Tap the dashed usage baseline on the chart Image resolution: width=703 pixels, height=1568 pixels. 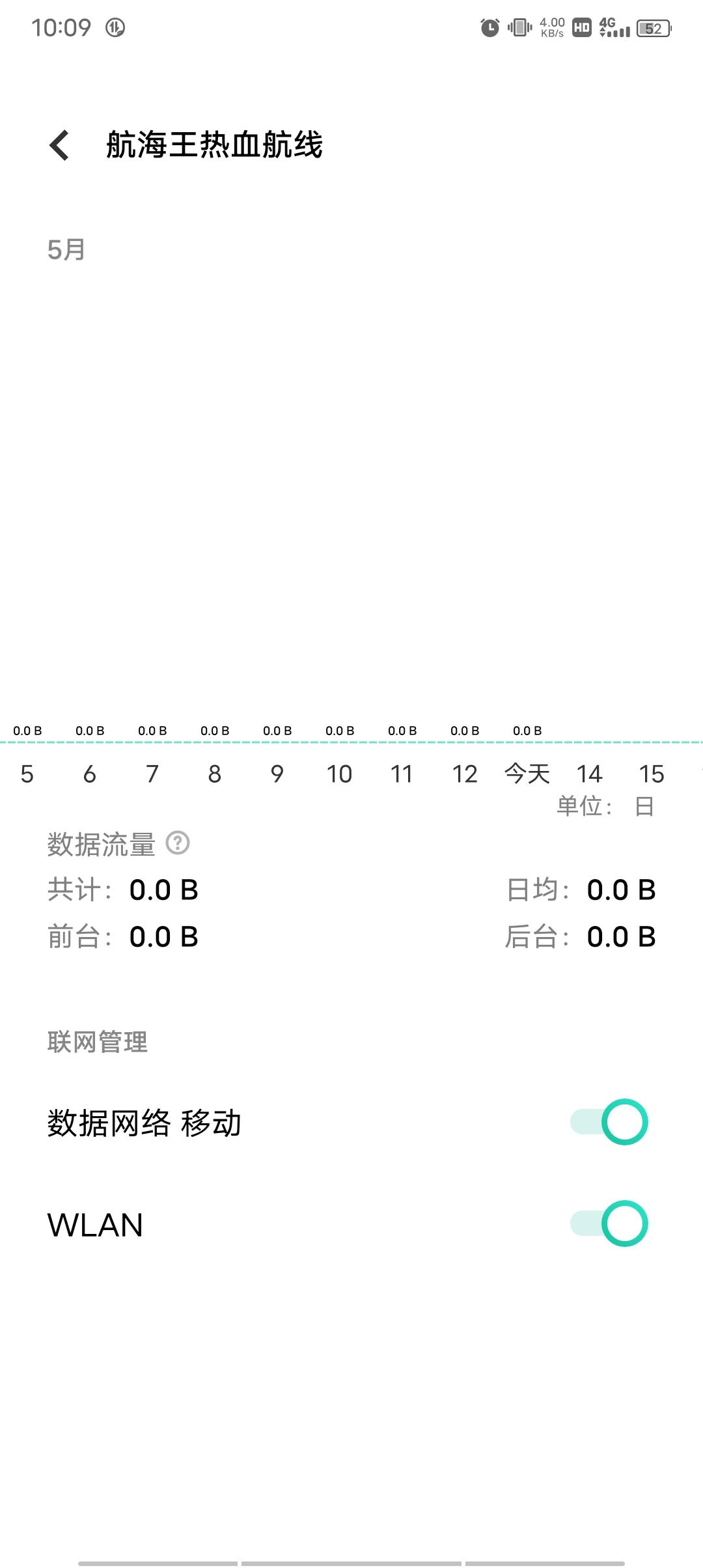point(351,742)
